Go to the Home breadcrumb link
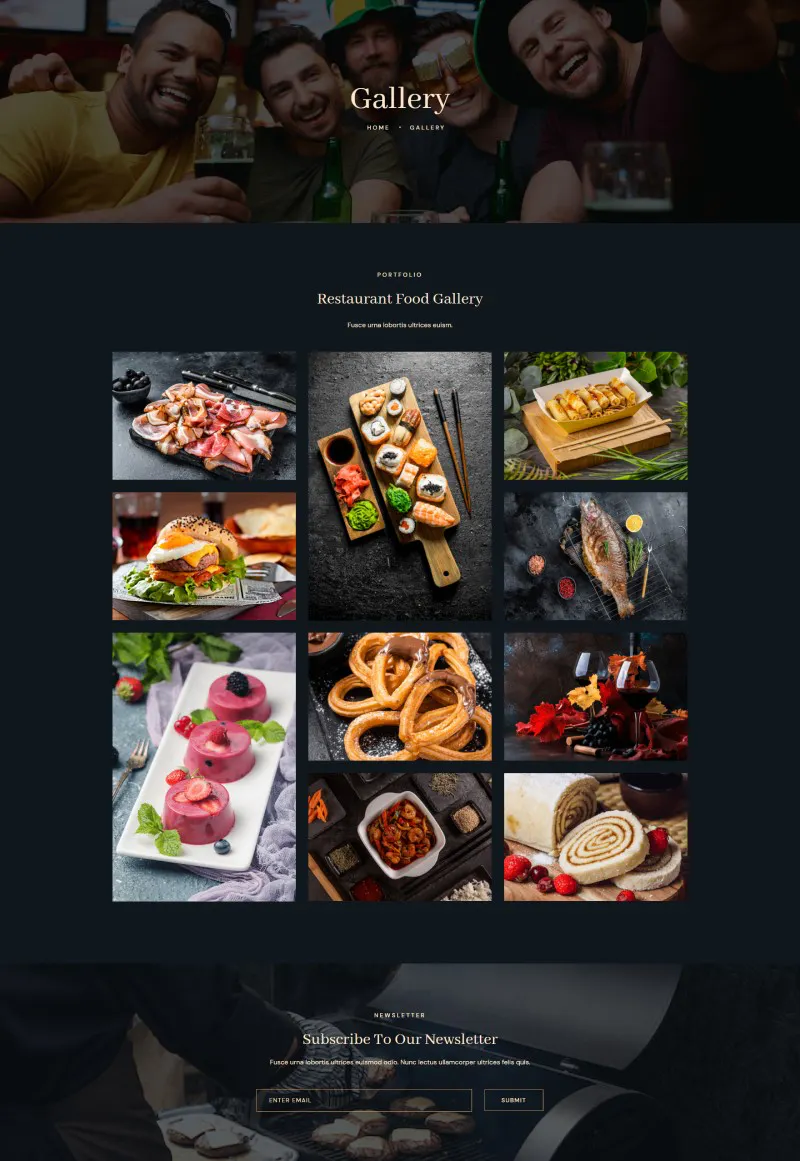 pyautogui.click(x=378, y=128)
